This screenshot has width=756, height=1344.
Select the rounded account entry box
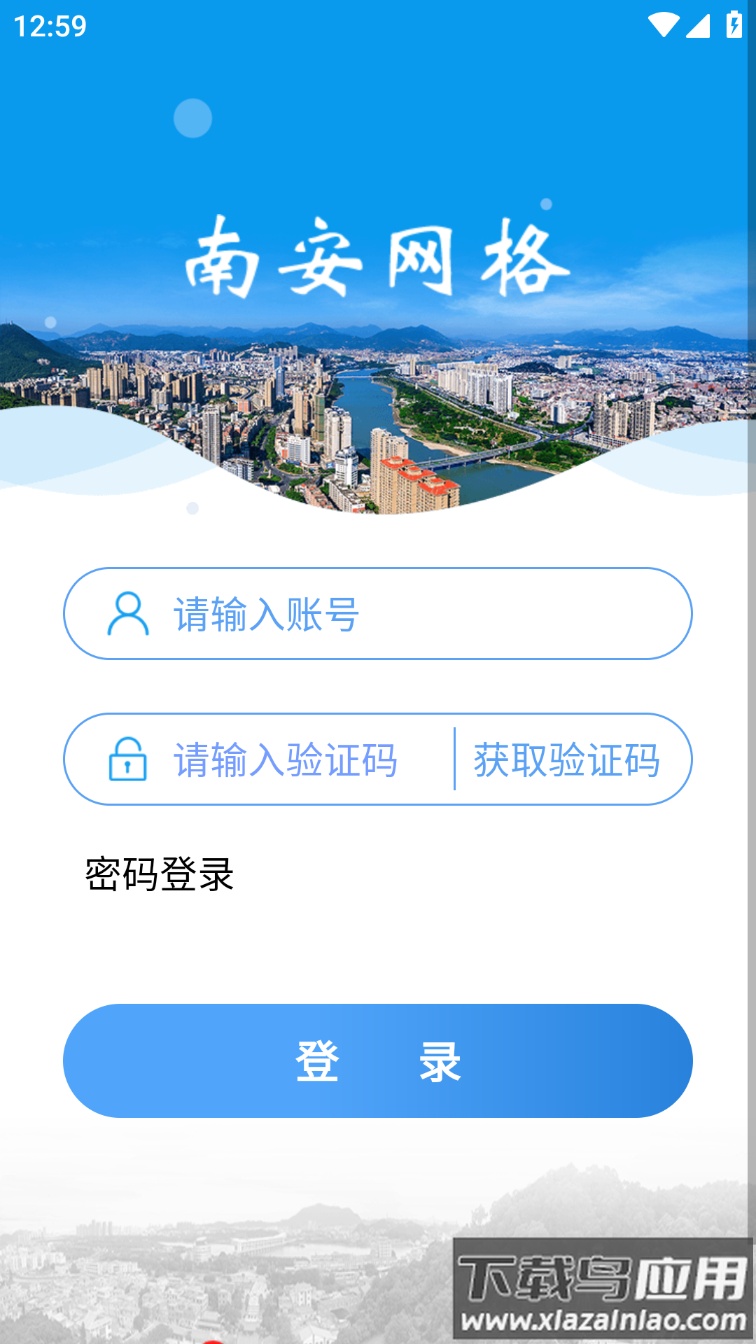point(378,613)
